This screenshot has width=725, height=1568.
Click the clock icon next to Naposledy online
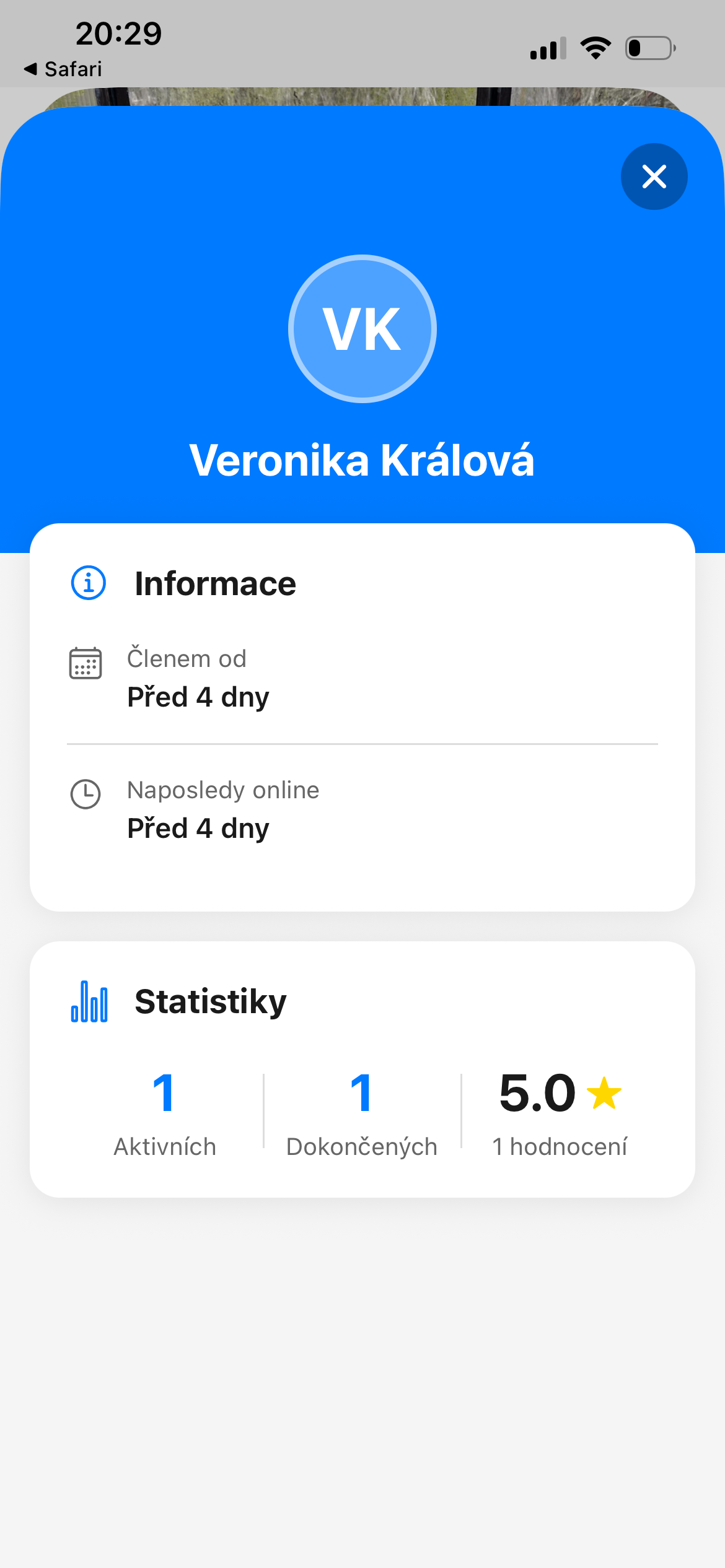click(86, 795)
